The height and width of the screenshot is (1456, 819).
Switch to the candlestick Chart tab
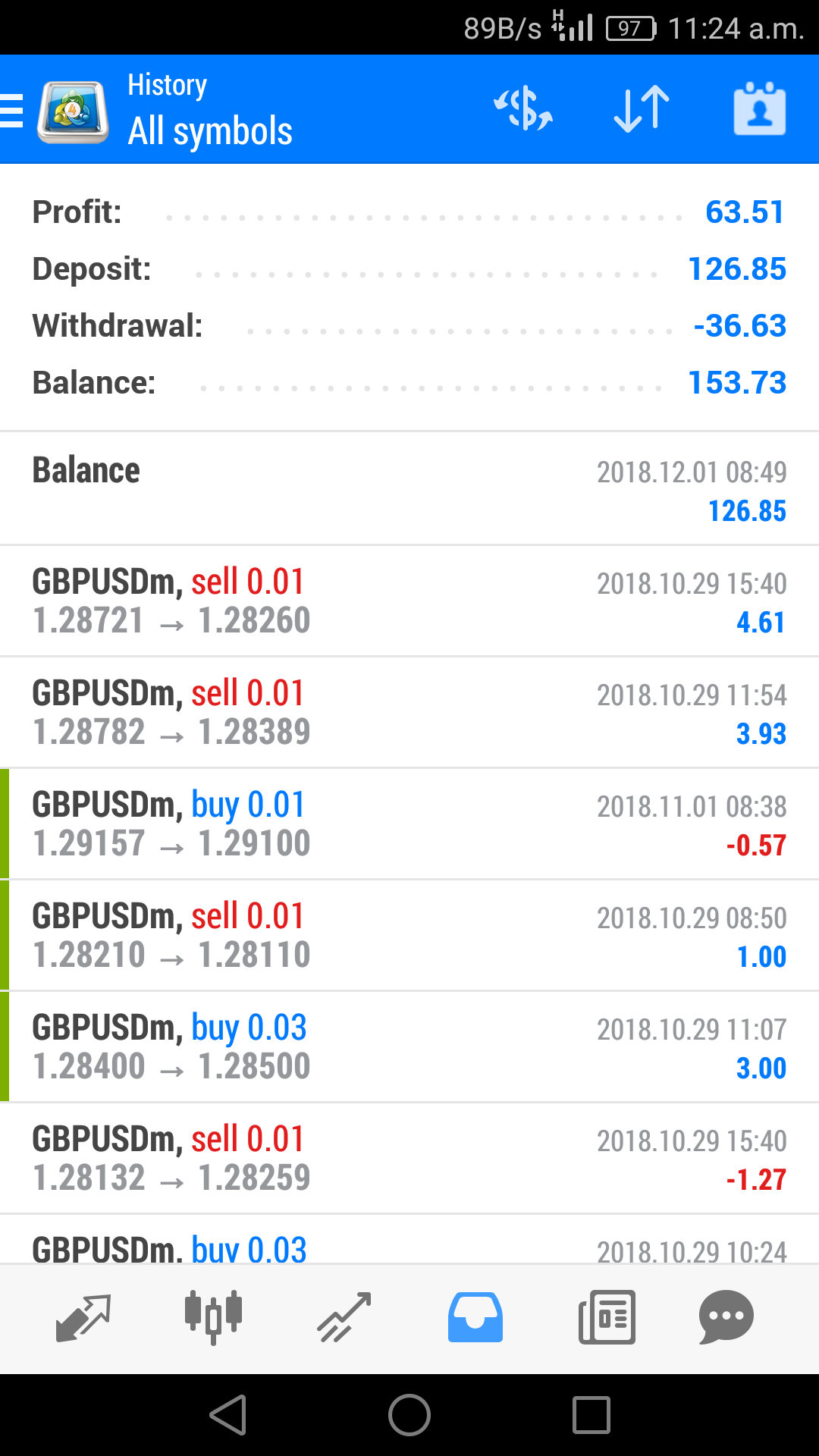tap(213, 1318)
